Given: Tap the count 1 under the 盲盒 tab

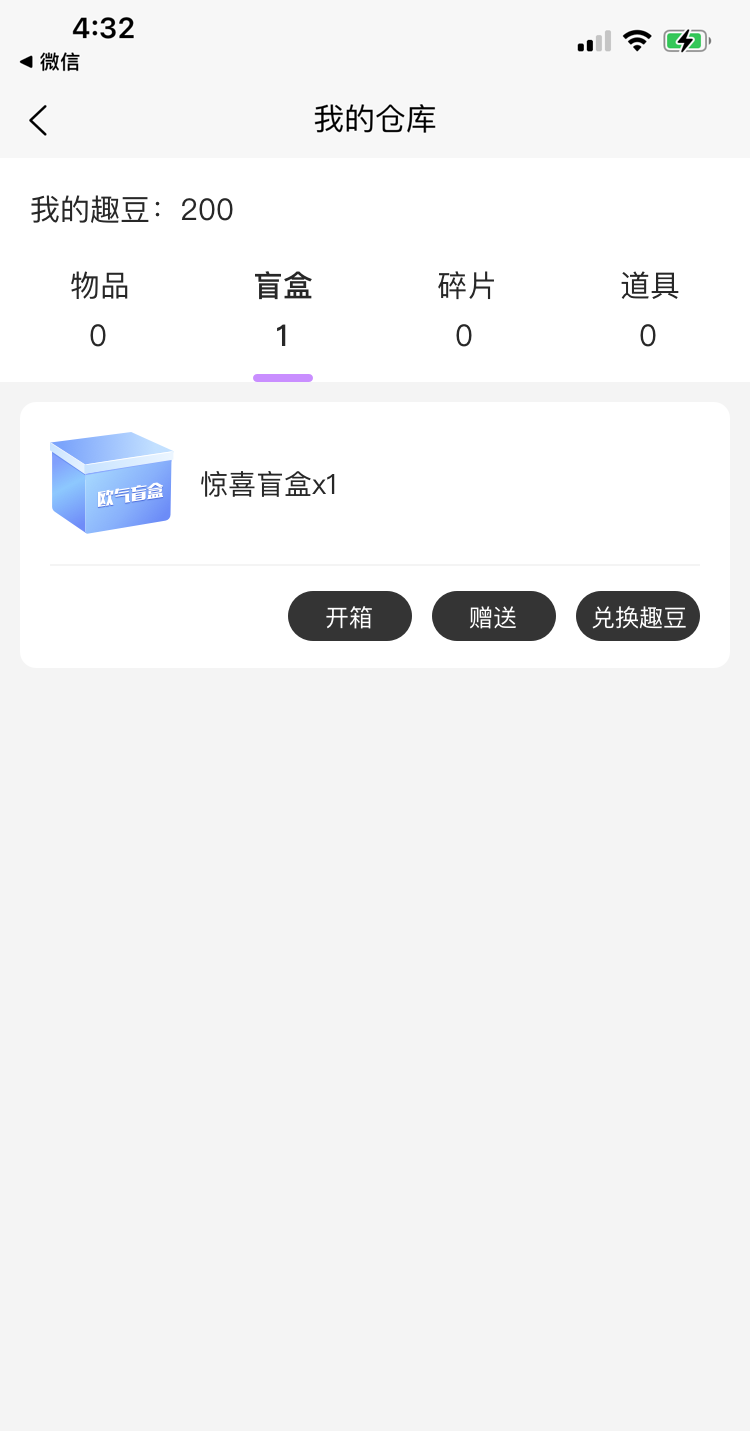Looking at the screenshot, I should (282, 335).
